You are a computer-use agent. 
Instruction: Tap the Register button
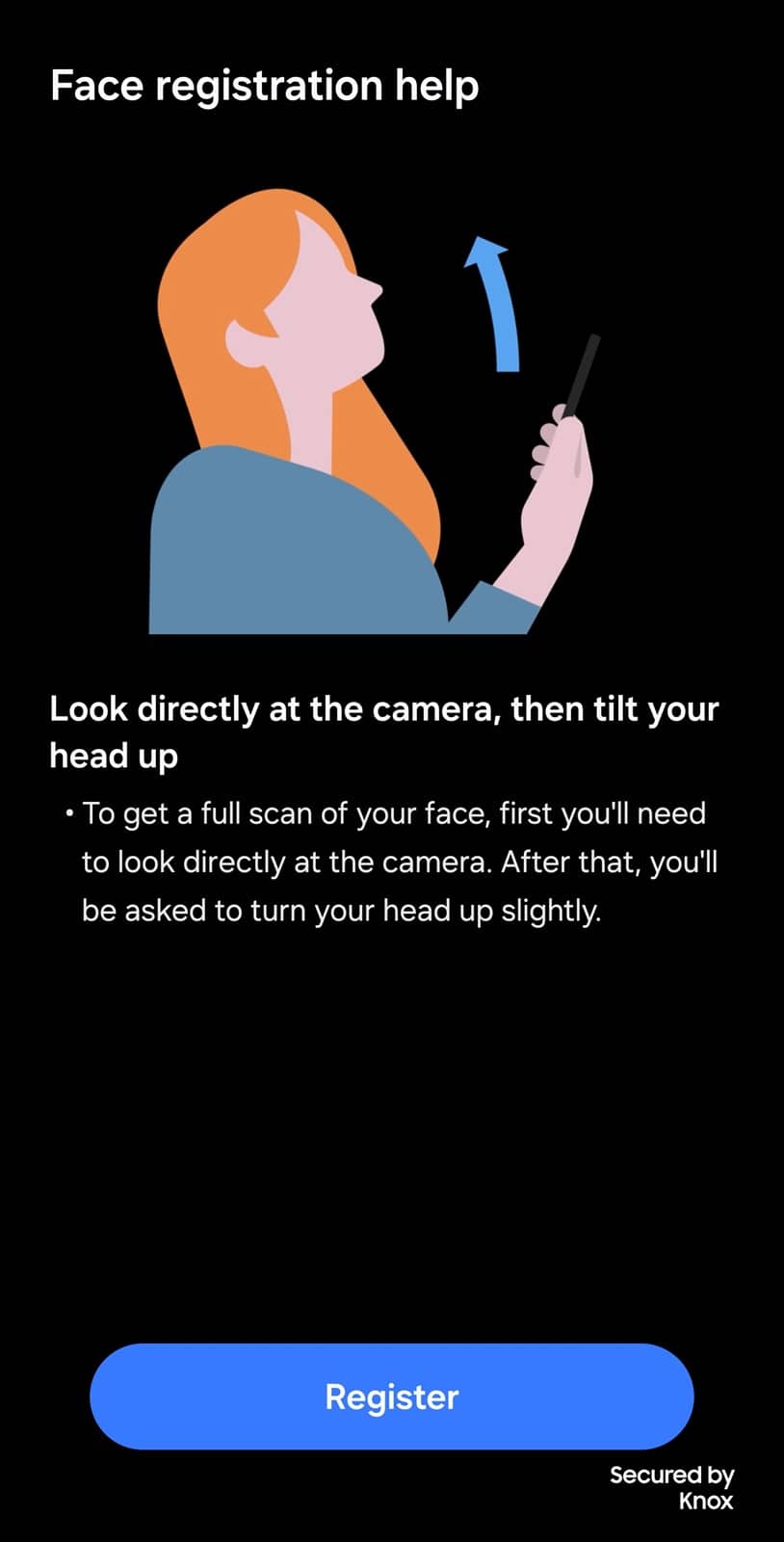392,1396
